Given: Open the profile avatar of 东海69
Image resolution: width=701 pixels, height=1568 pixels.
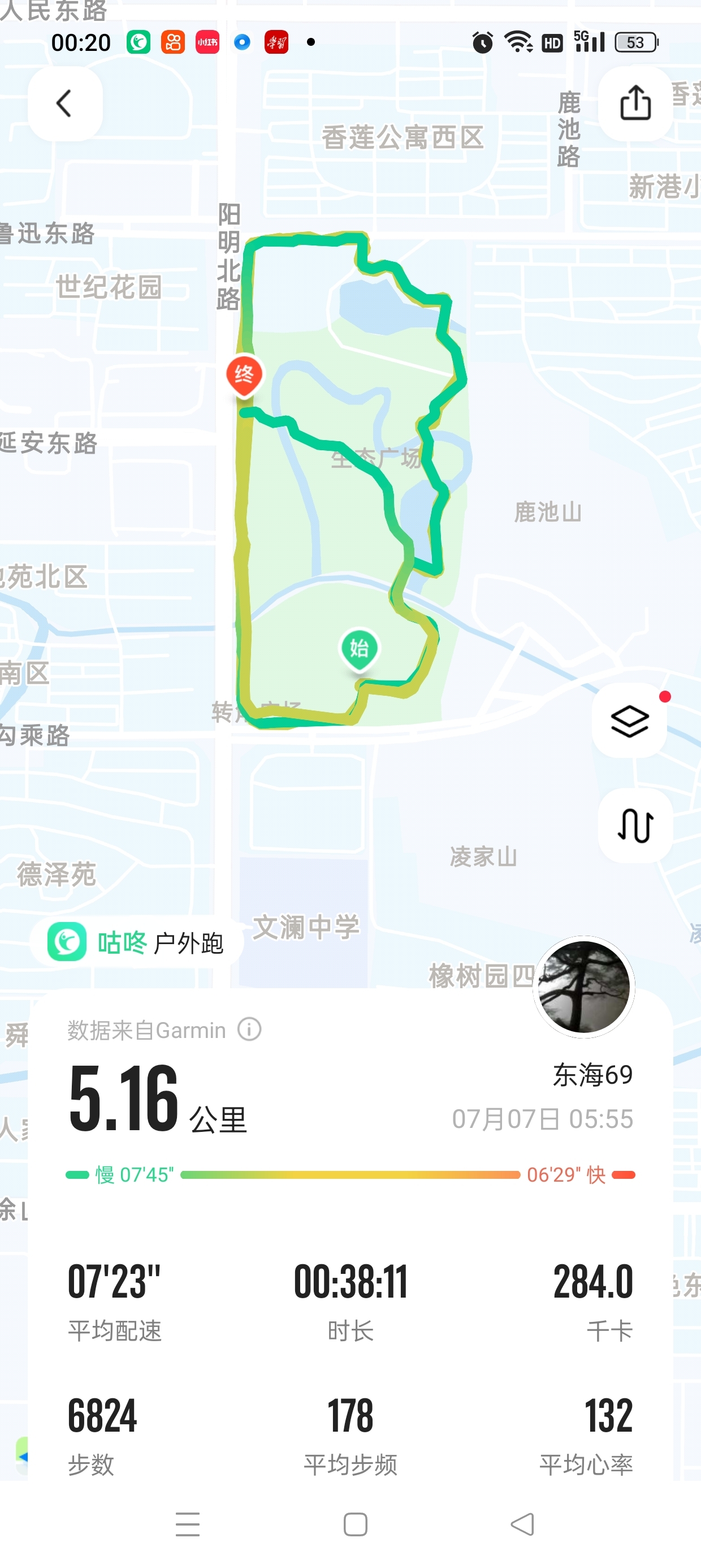Looking at the screenshot, I should pos(584,986).
